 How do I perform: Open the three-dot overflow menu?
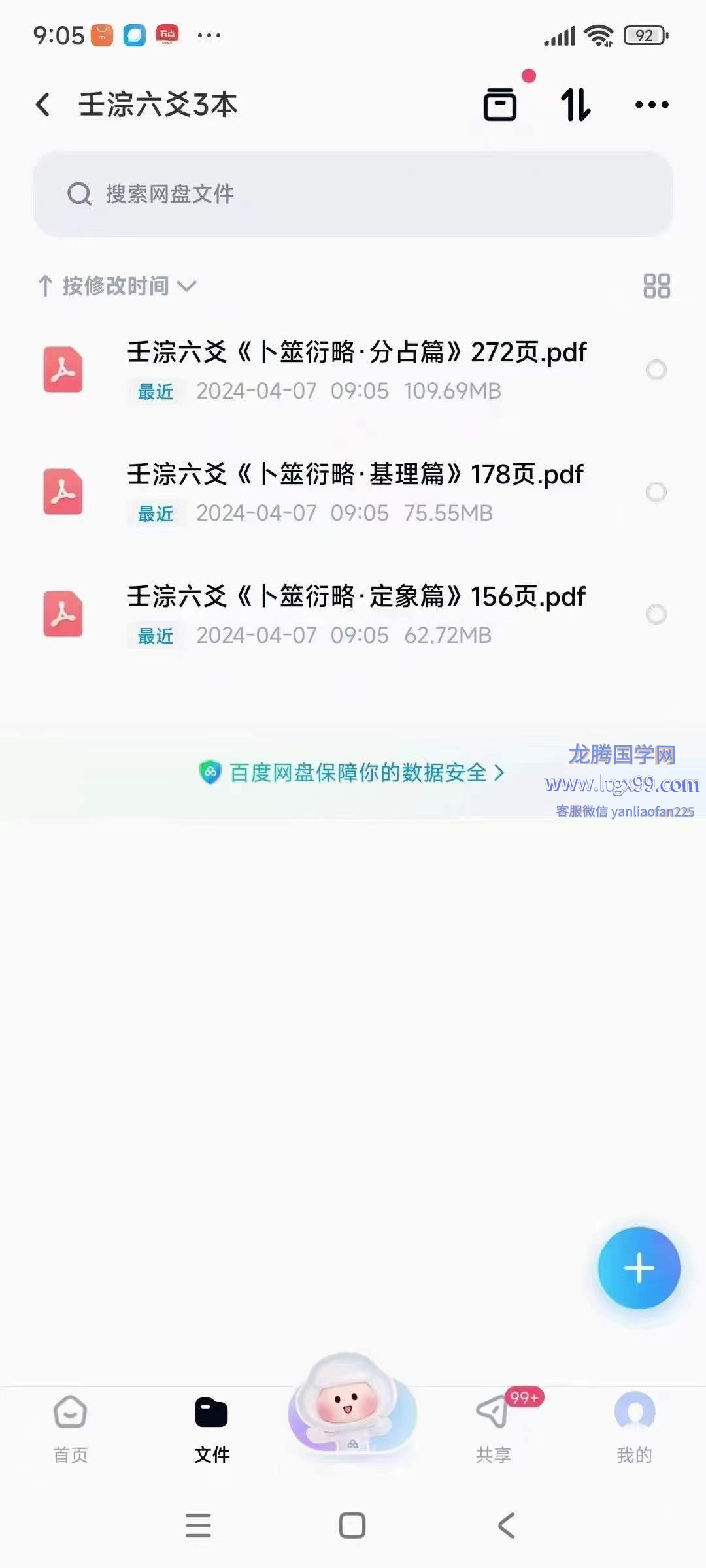coord(652,105)
